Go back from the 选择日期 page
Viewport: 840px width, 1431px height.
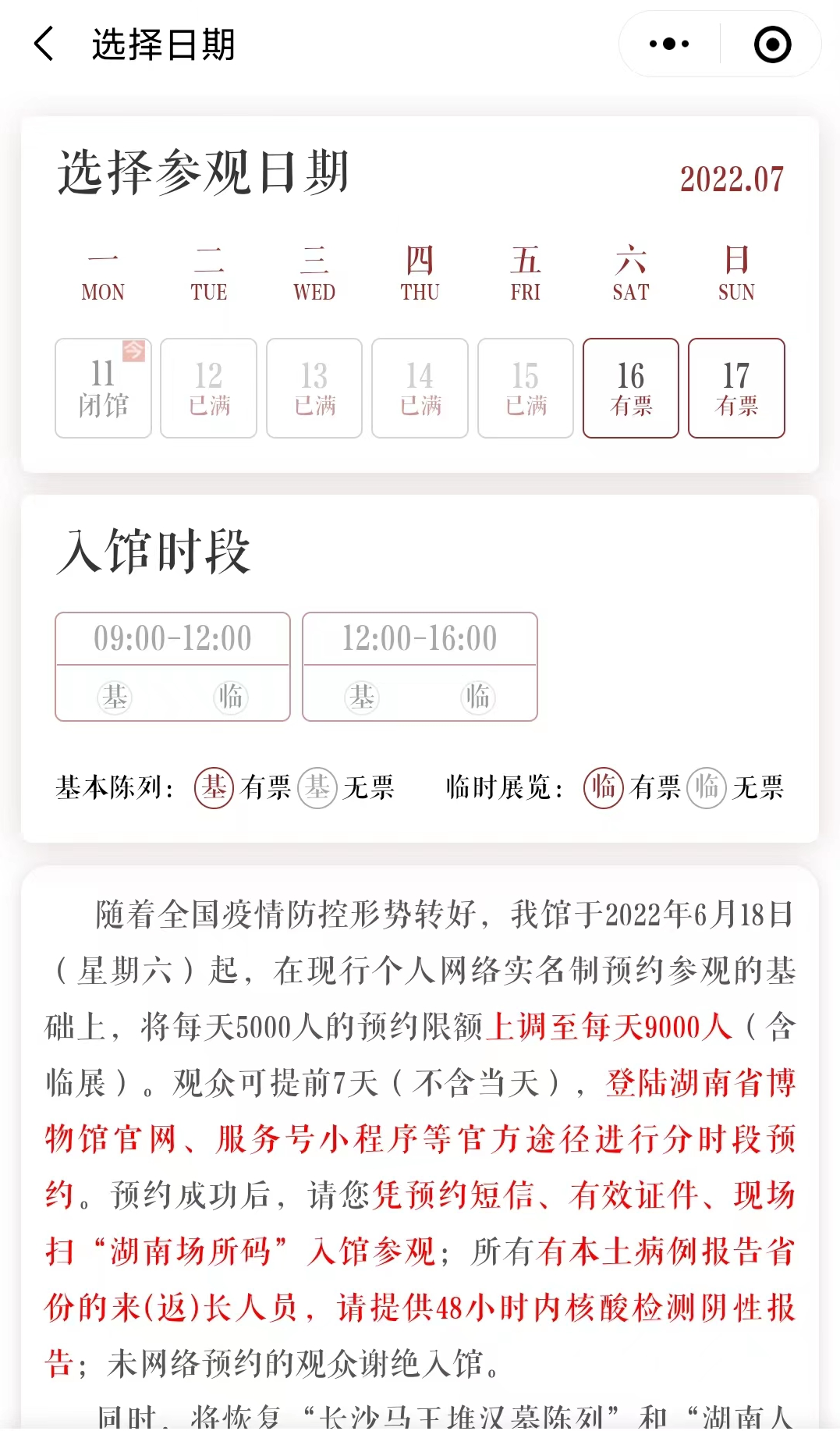click(44, 44)
